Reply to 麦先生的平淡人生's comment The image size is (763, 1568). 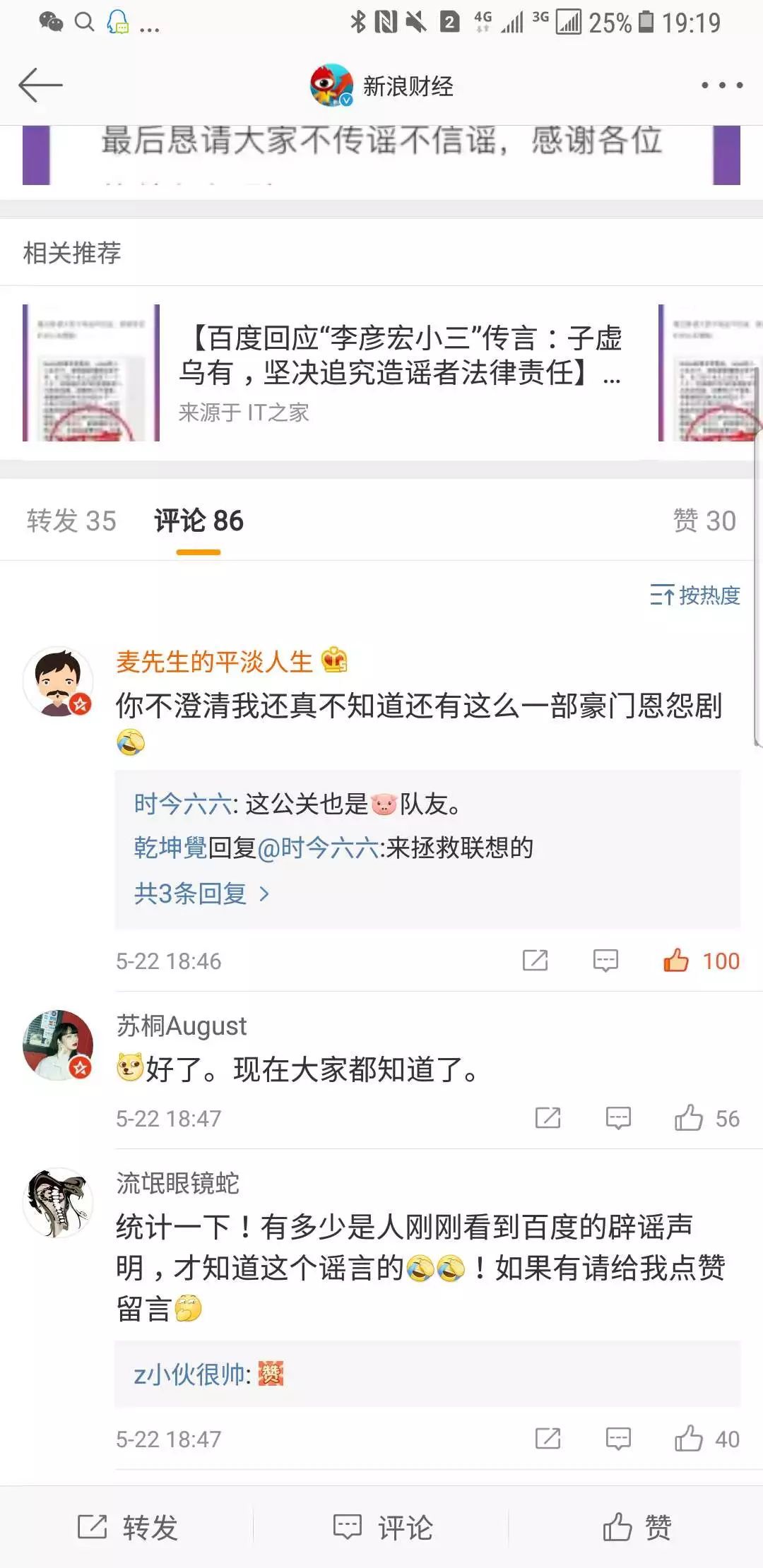[605, 961]
